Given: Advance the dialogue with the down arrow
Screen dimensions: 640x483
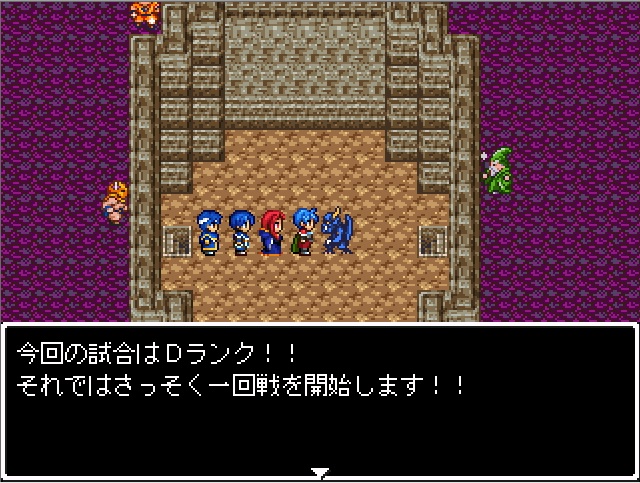Looking at the screenshot, I should 319,472.
